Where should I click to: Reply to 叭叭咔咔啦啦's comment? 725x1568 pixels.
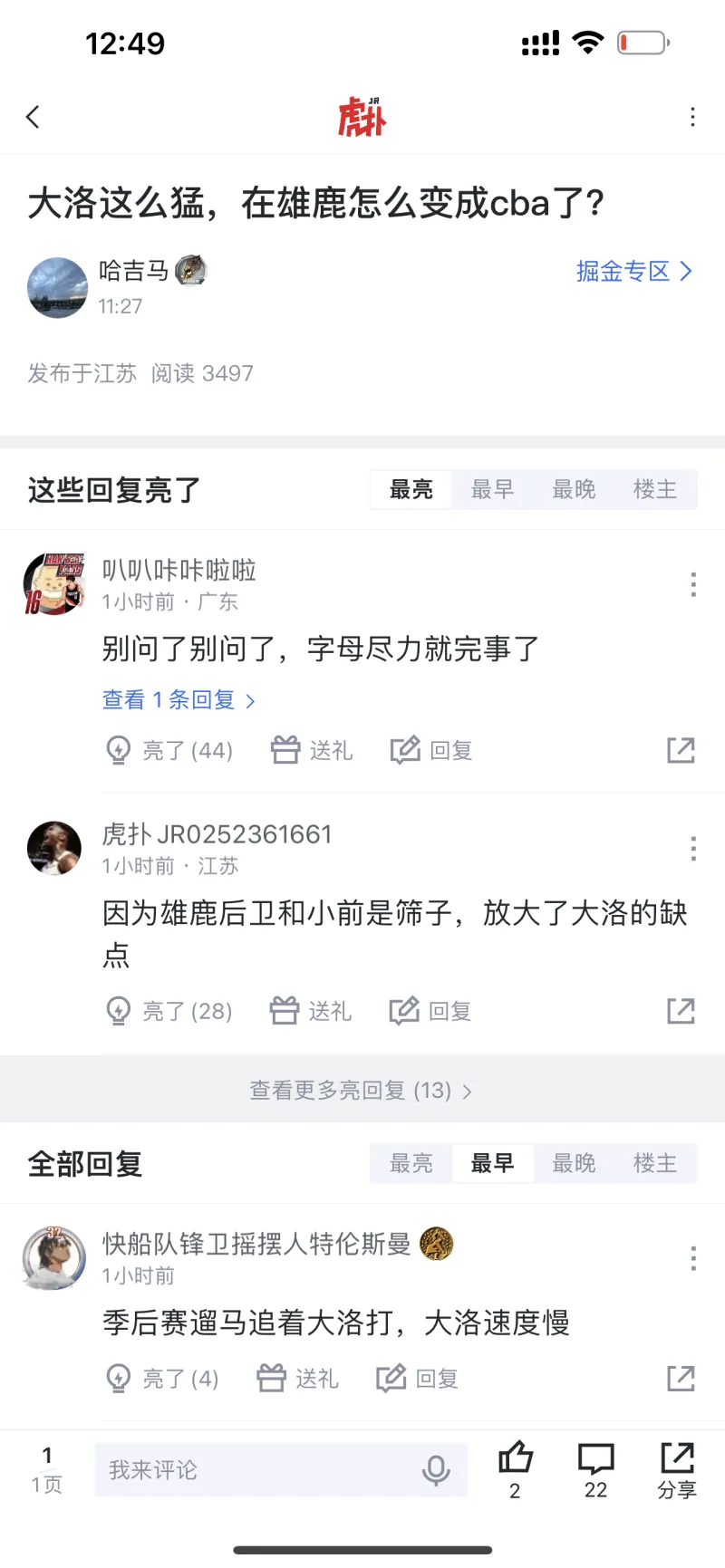(x=431, y=751)
